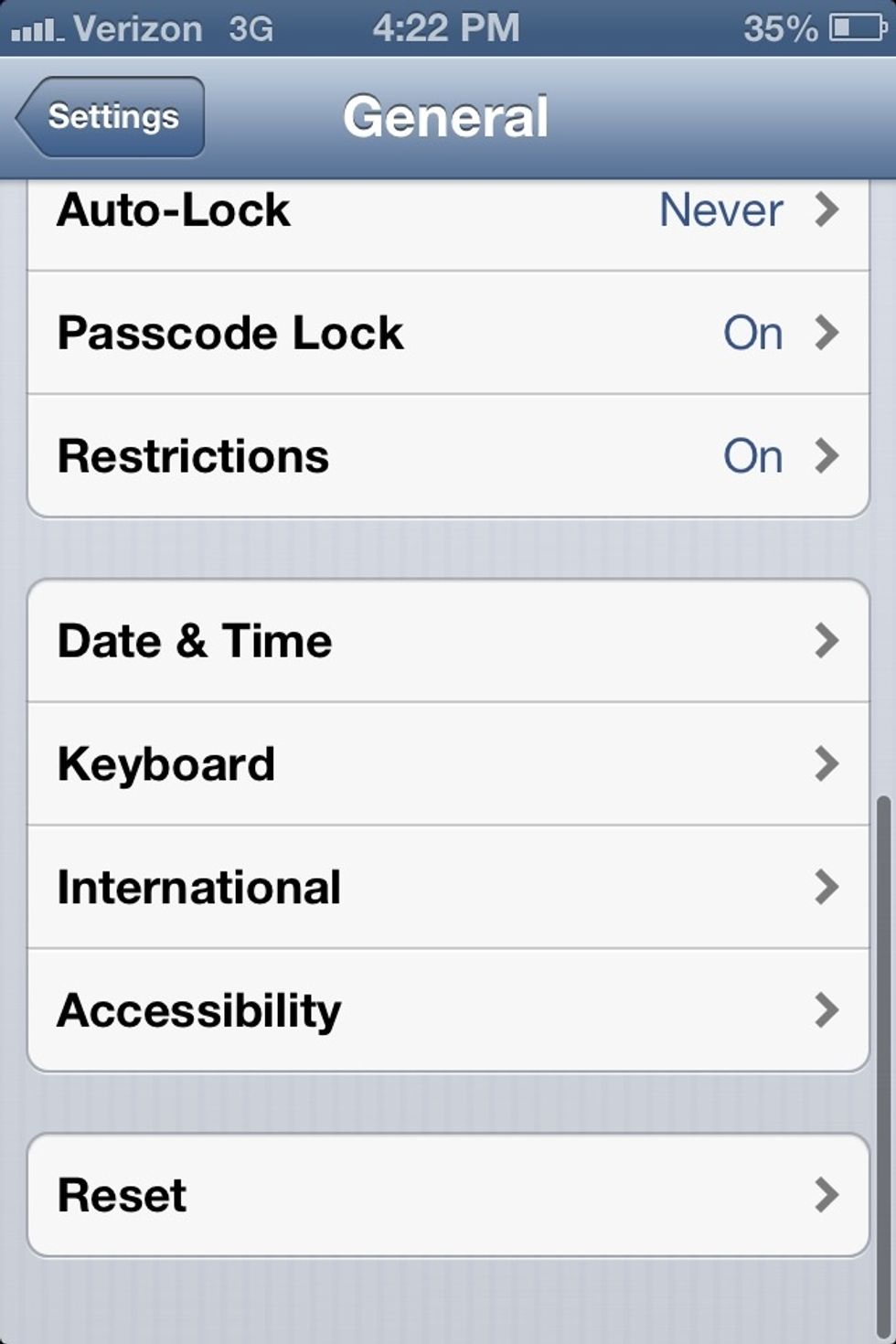Screen dimensions: 896x1344
Task: Open Passcode Lock settings
Action: 448,333
